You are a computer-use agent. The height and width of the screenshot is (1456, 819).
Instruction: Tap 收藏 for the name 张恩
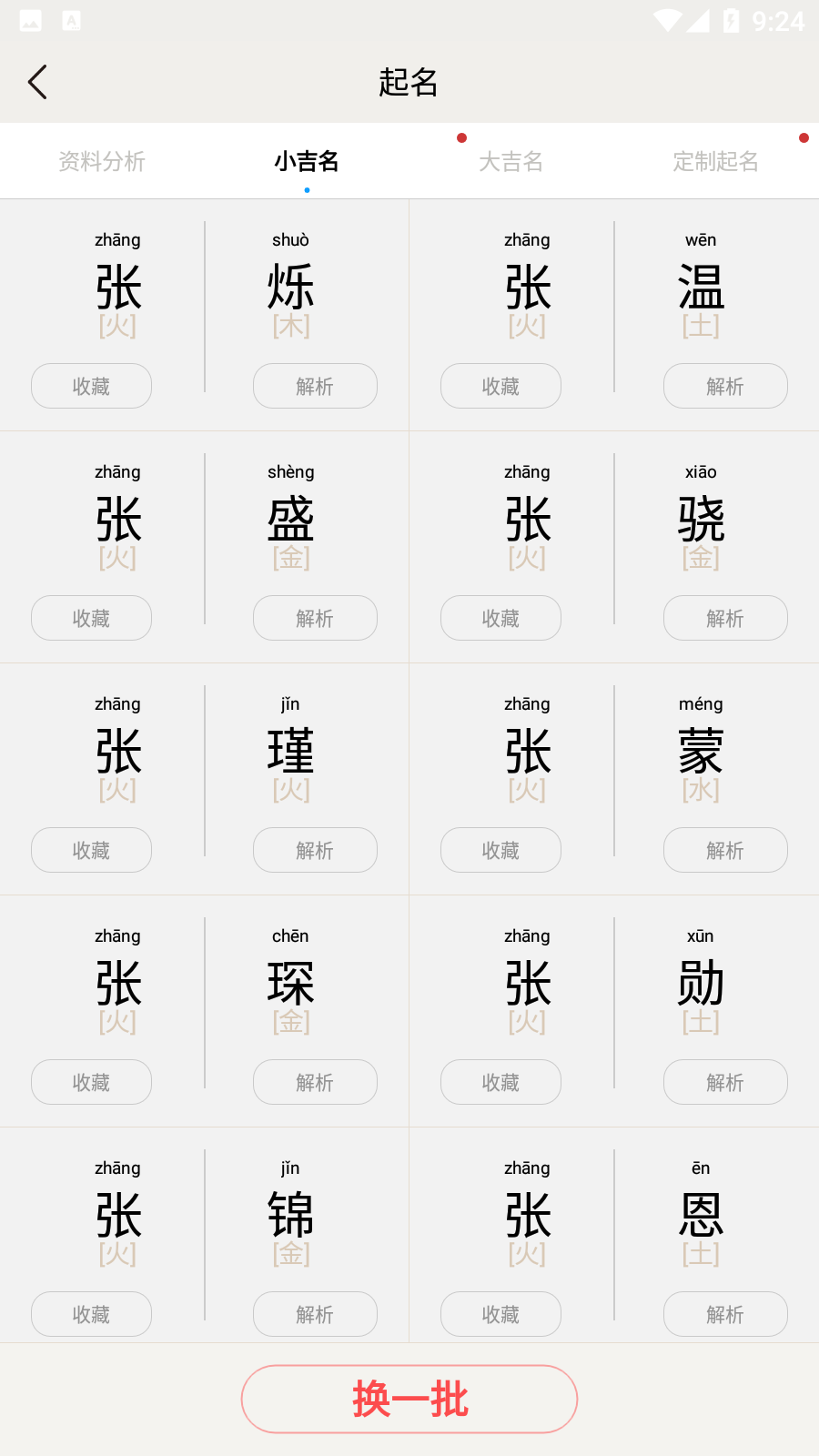pyautogui.click(x=500, y=1314)
